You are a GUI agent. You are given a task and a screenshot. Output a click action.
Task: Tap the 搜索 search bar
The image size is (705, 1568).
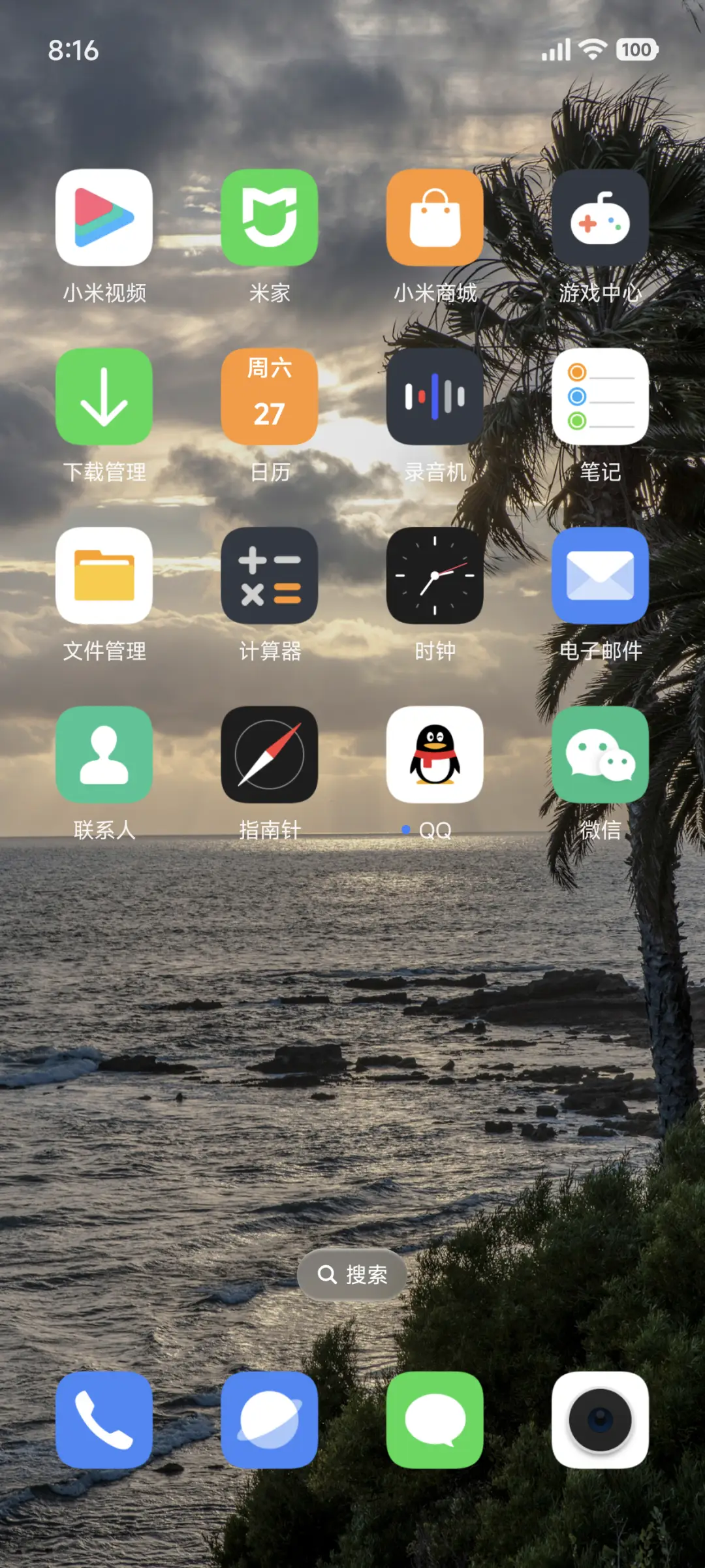pyautogui.click(x=351, y=1274)
